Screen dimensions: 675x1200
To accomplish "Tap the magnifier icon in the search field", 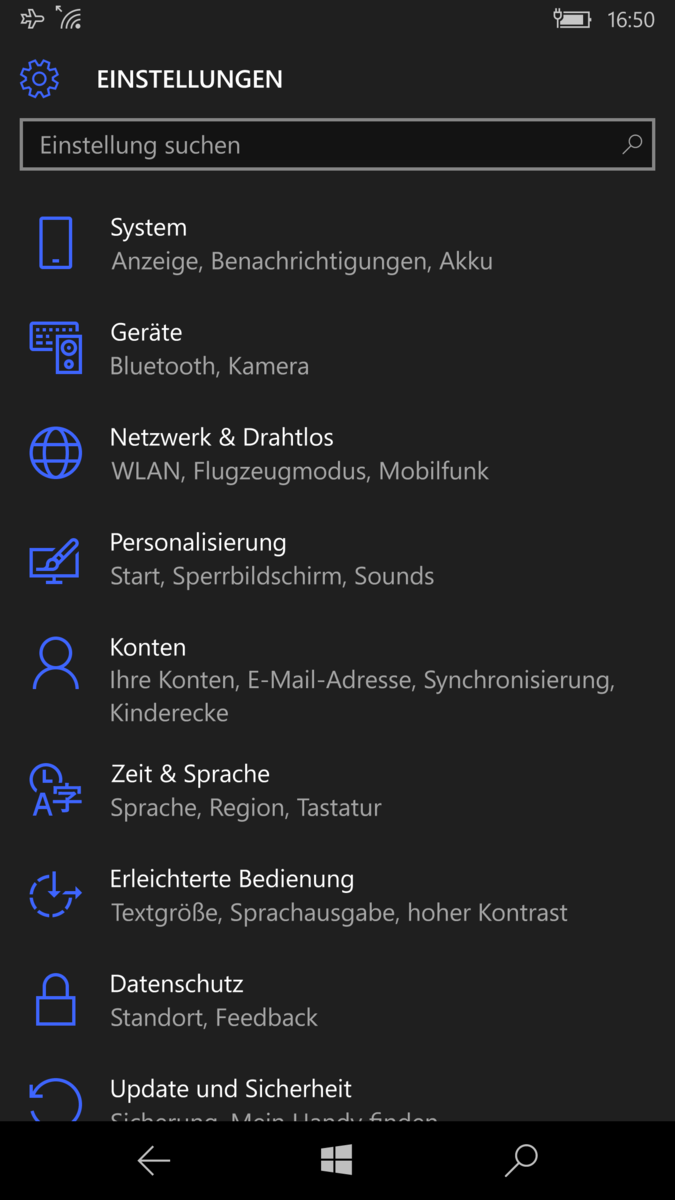I will (632, 145).
